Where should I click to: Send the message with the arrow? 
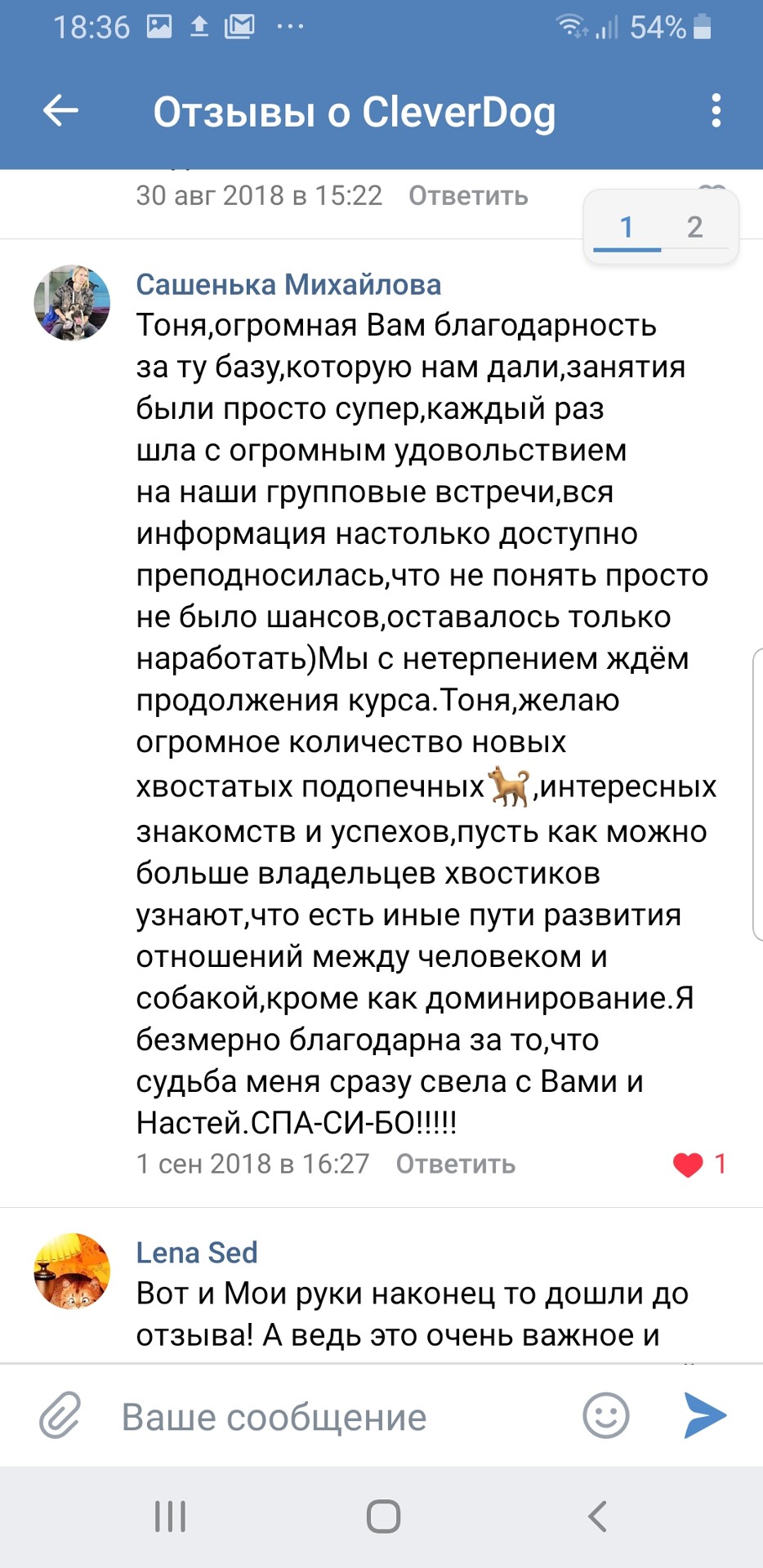pos(705,1415)
